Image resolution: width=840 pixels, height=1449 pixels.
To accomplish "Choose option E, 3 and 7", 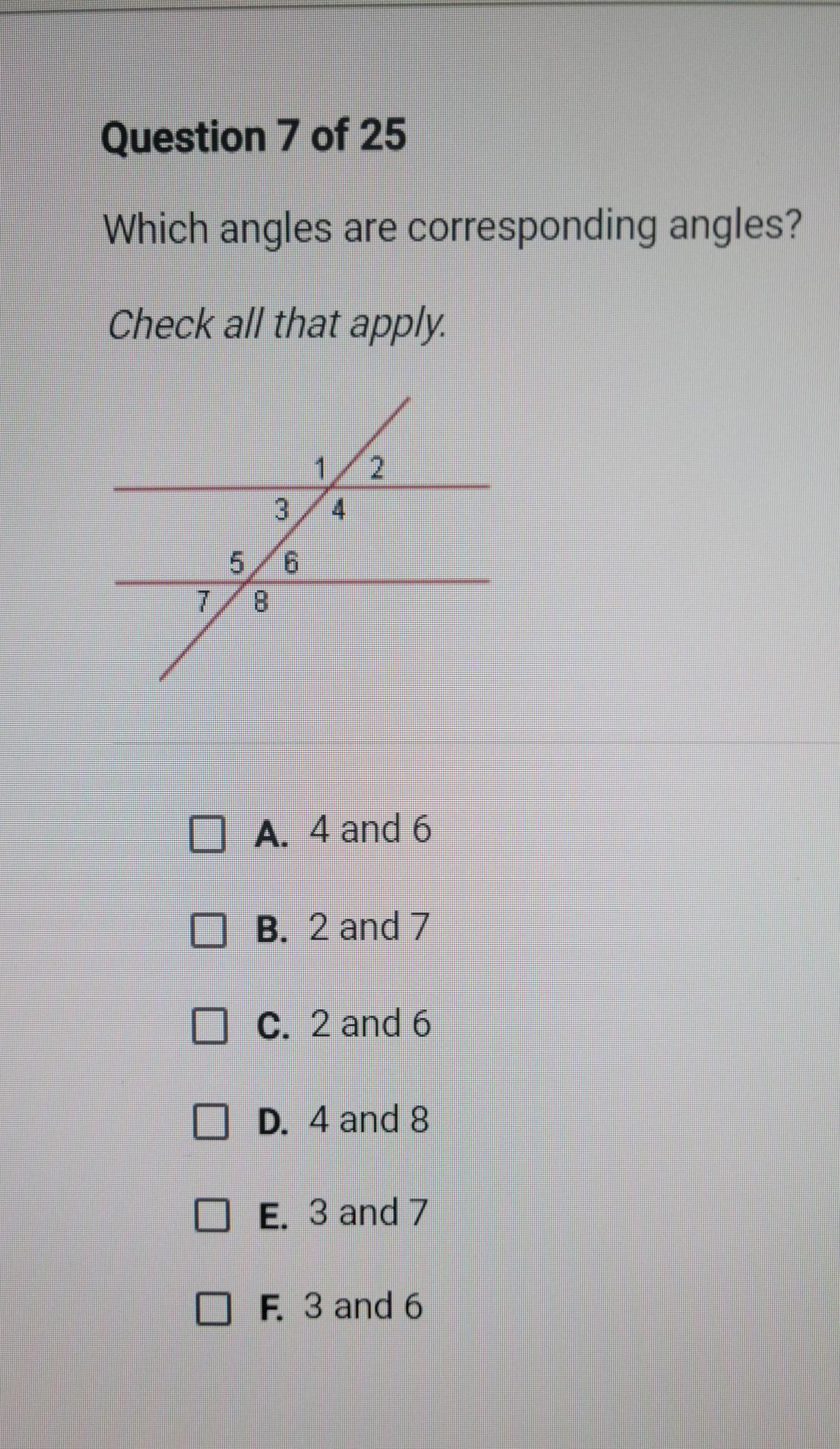I will pyautogui.click(x=211, y=1215).
